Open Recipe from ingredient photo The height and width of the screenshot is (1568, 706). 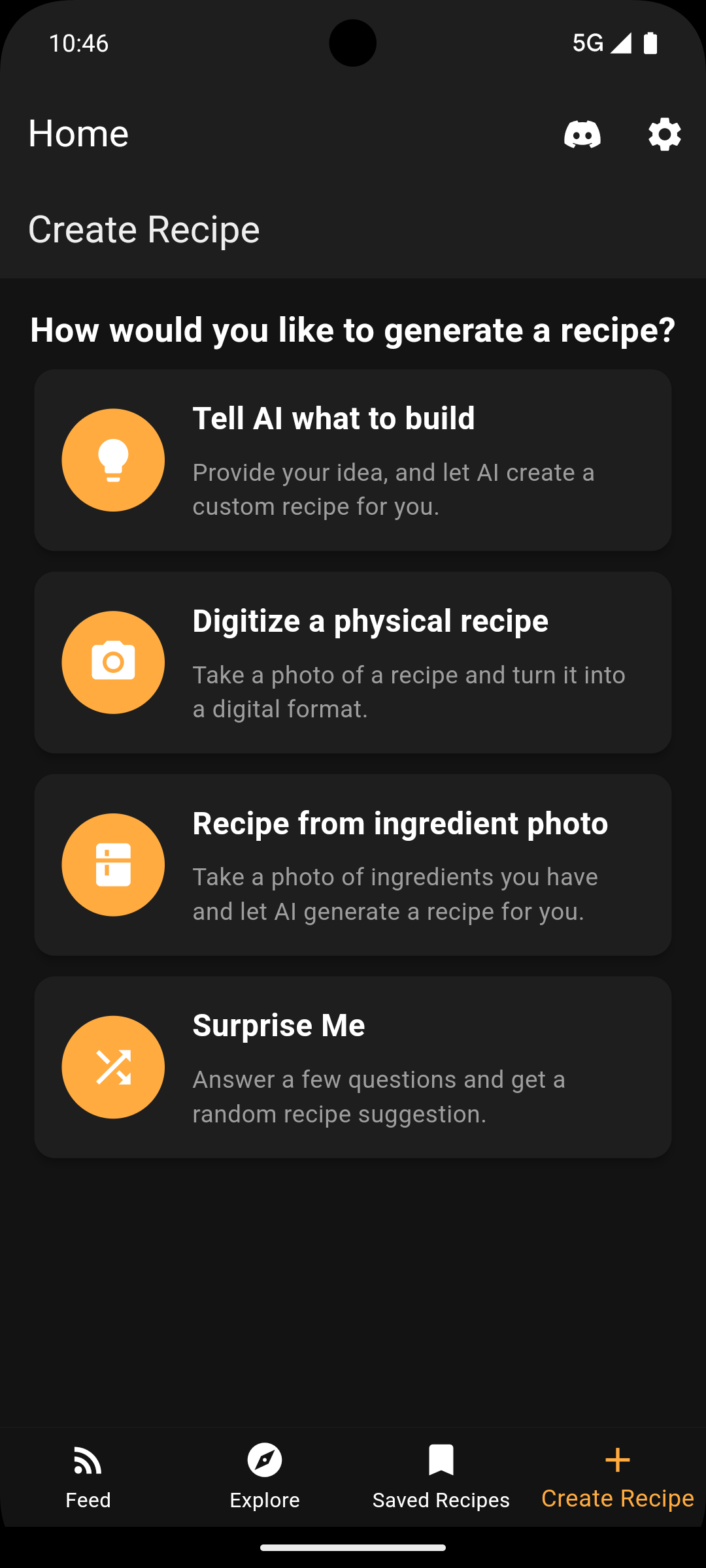pos(353,865)
